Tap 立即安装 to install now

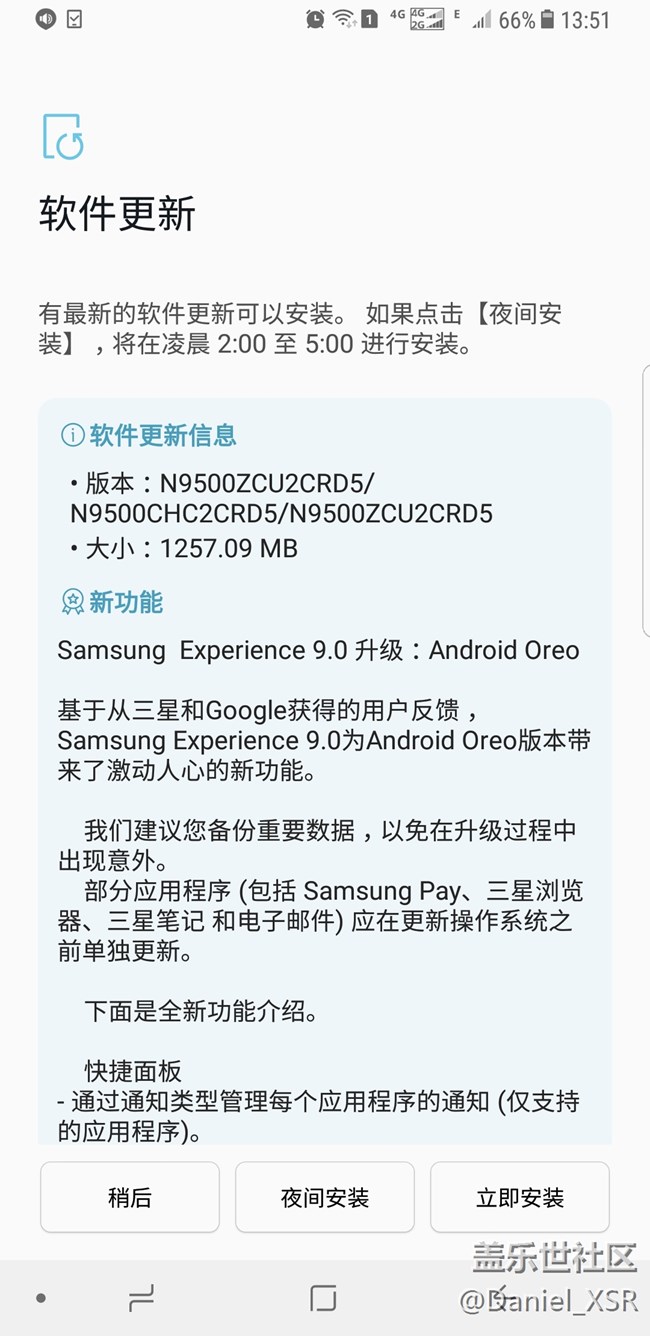[520, 1197]
